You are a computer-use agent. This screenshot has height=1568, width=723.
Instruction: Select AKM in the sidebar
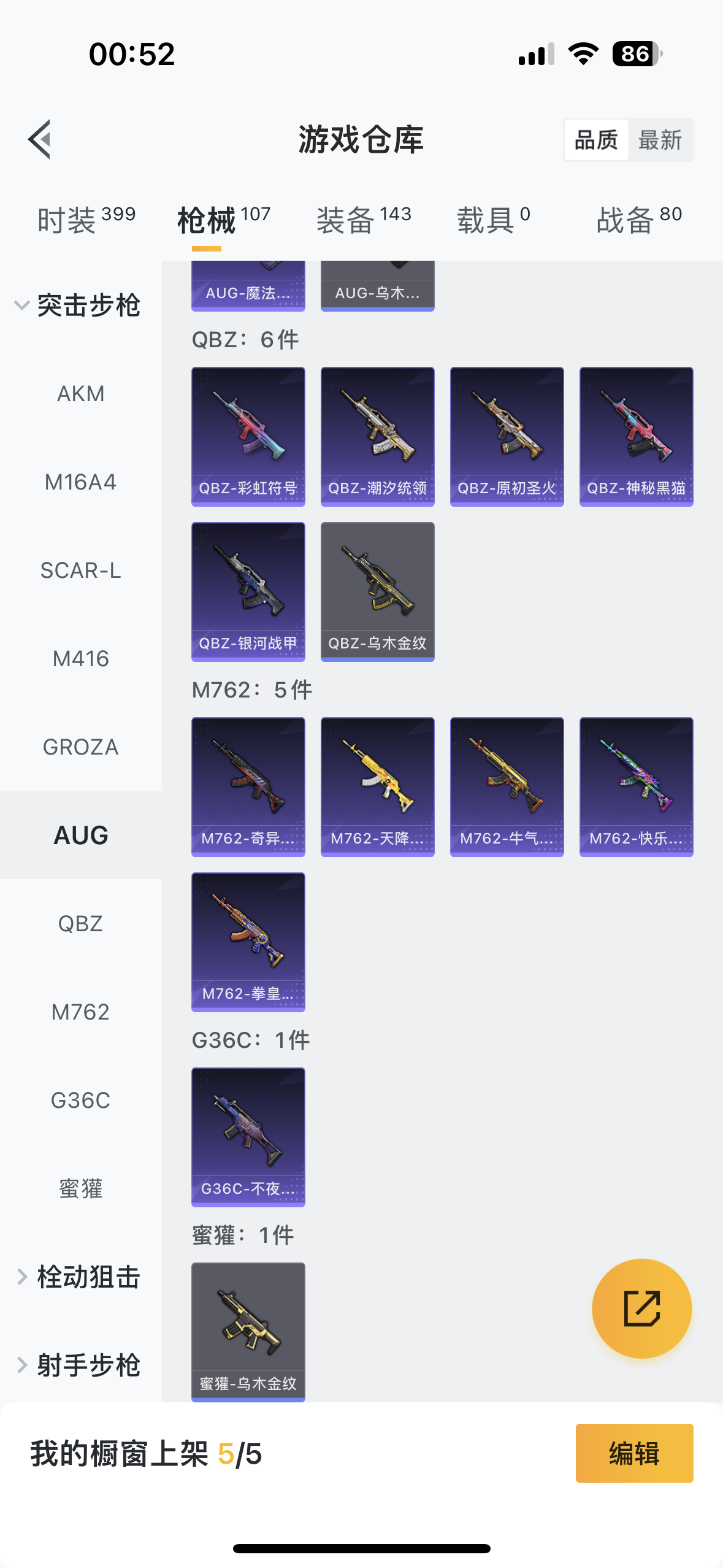click(80, 393)
